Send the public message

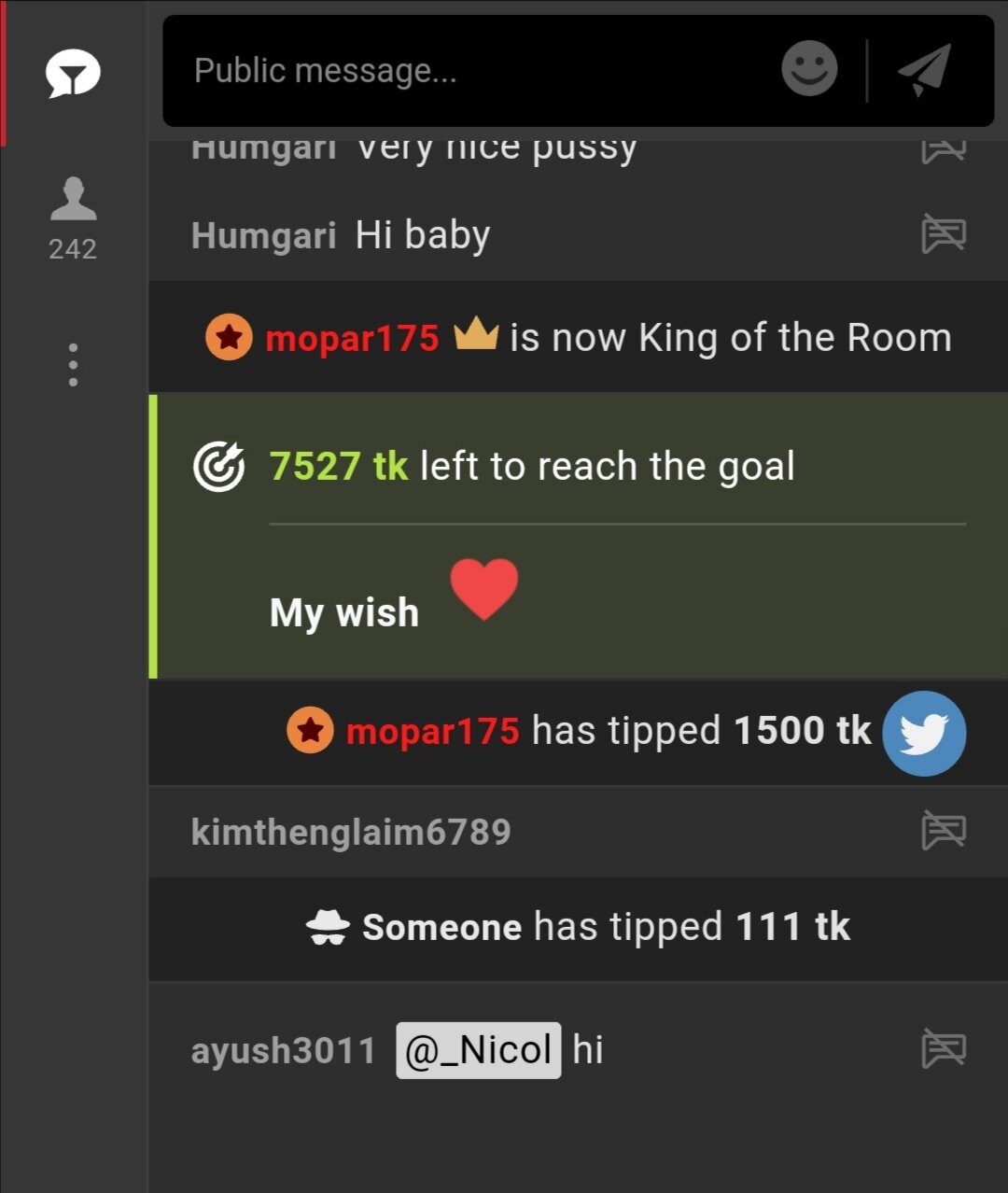tap(924, 70)
